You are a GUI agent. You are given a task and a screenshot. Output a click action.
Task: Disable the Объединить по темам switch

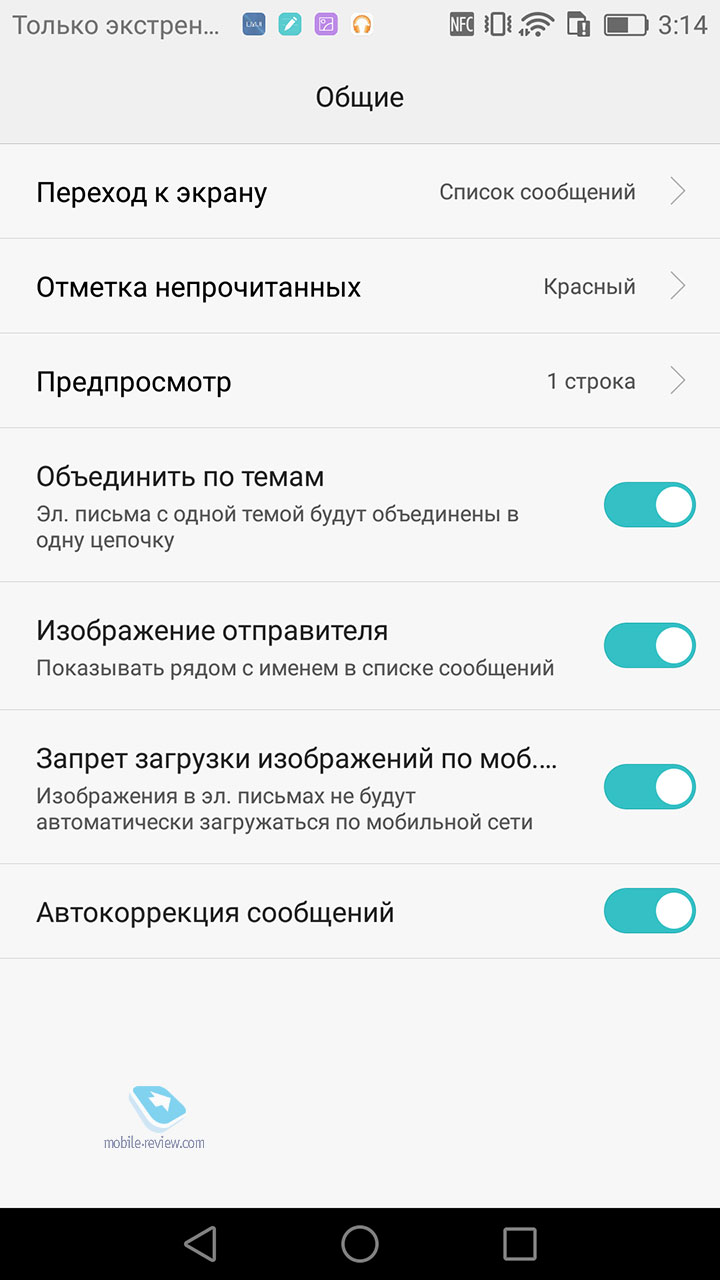pos(649,505)
